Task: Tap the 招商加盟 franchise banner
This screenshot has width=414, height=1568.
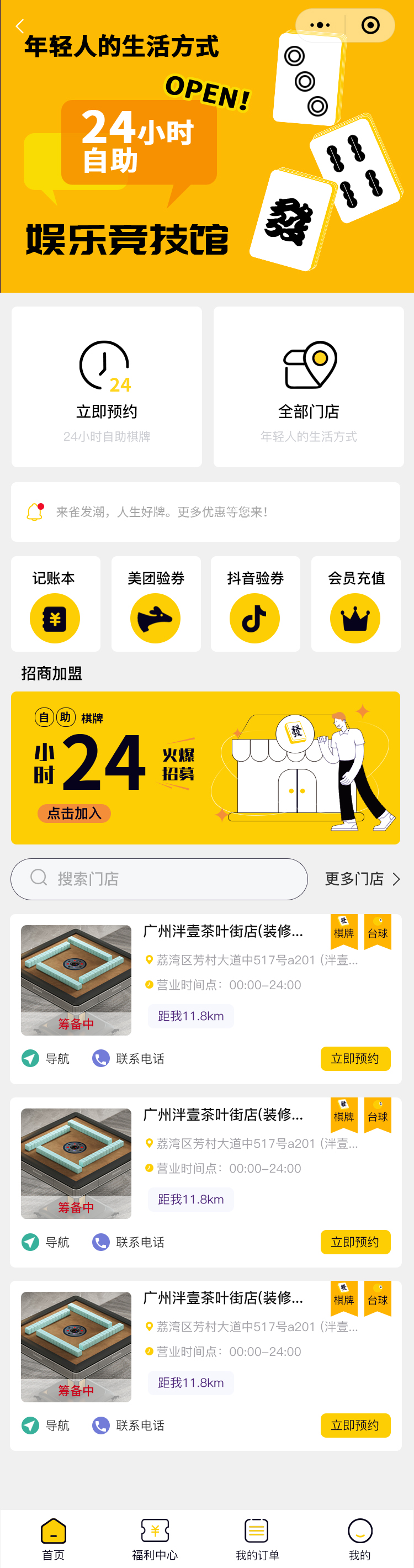Action: coord(205,768)
